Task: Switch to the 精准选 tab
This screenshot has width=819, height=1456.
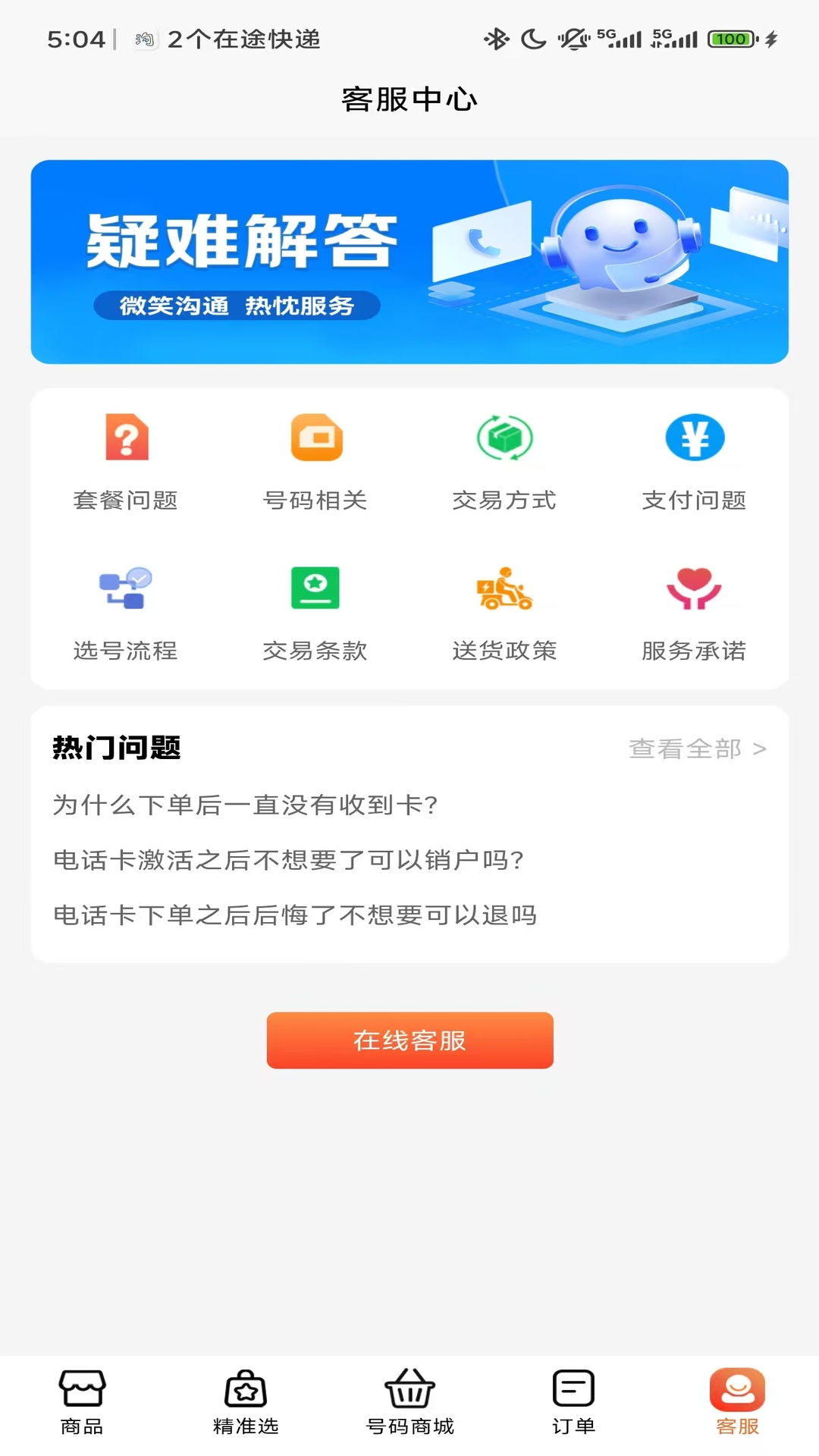Action: point(246,1401)
